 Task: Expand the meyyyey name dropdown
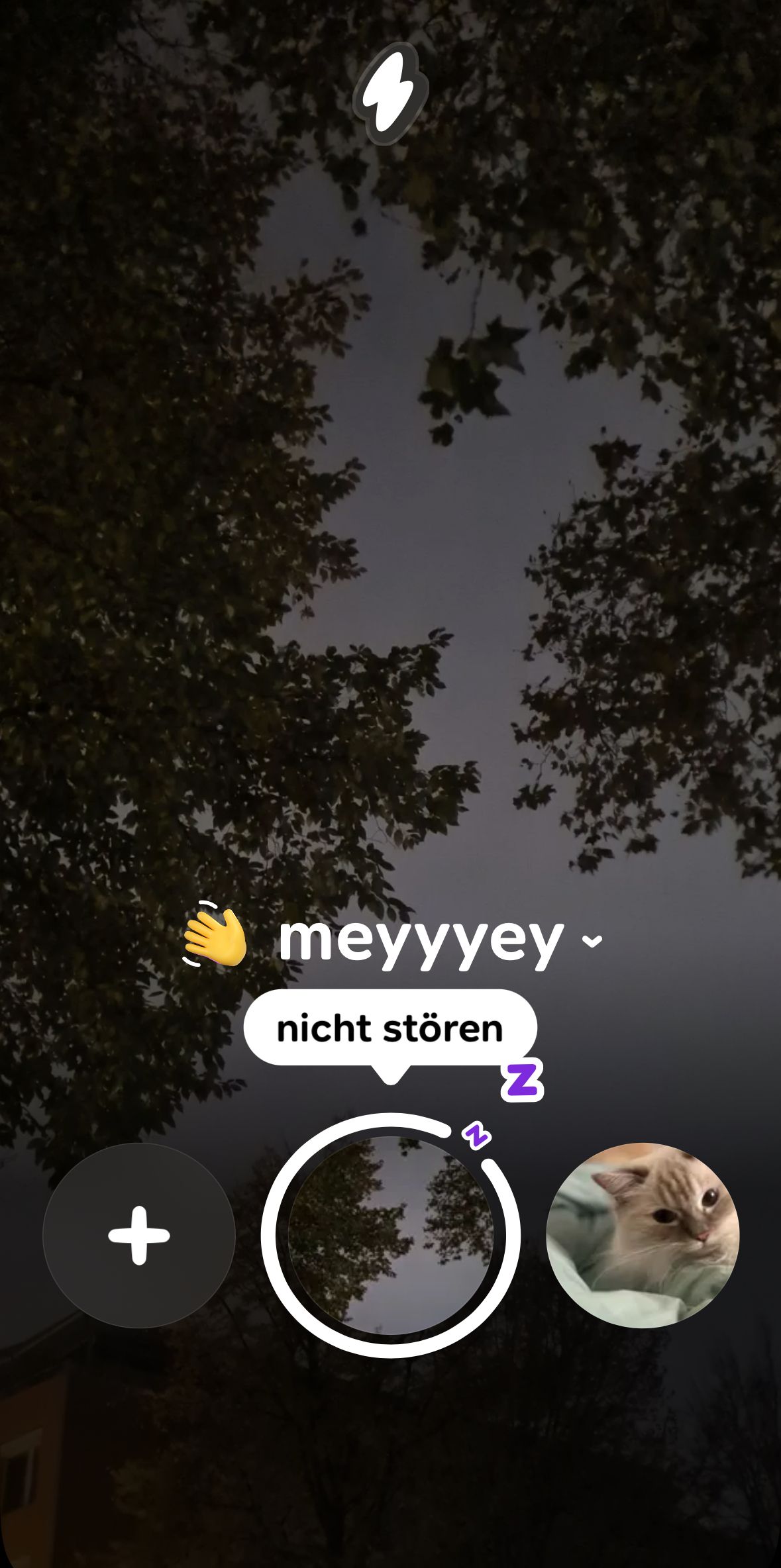(591, 940)
